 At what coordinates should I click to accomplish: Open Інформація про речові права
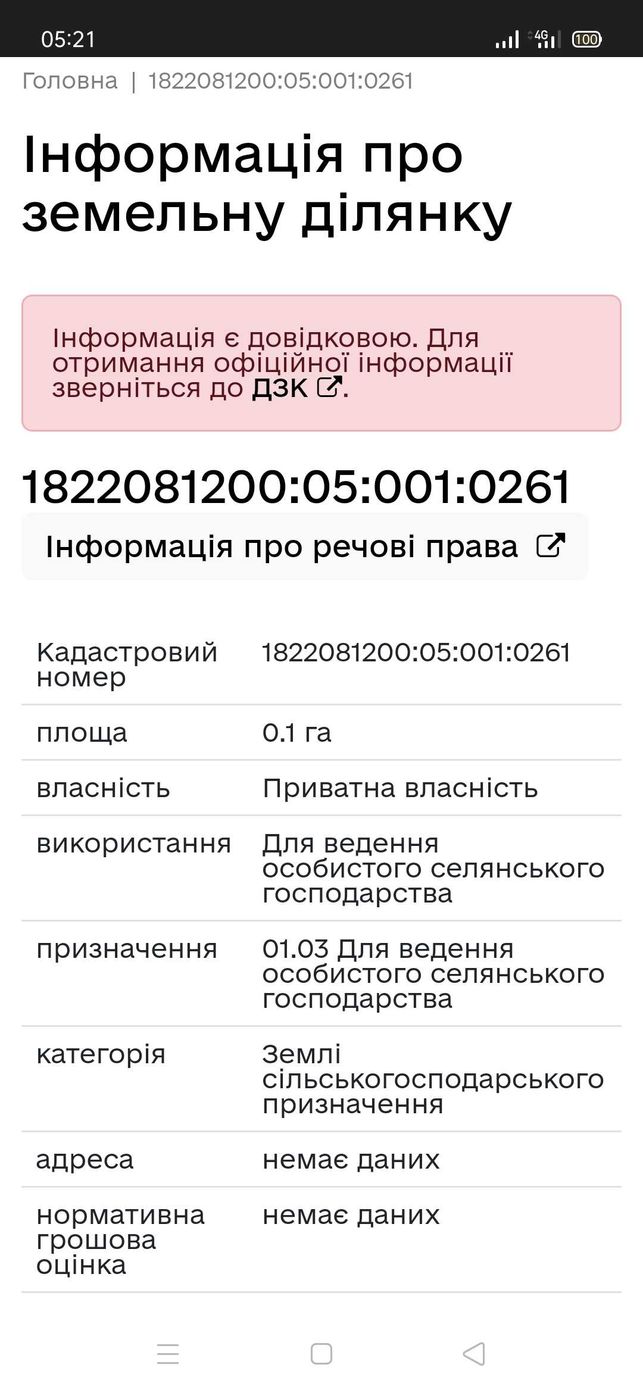point(305,547)
